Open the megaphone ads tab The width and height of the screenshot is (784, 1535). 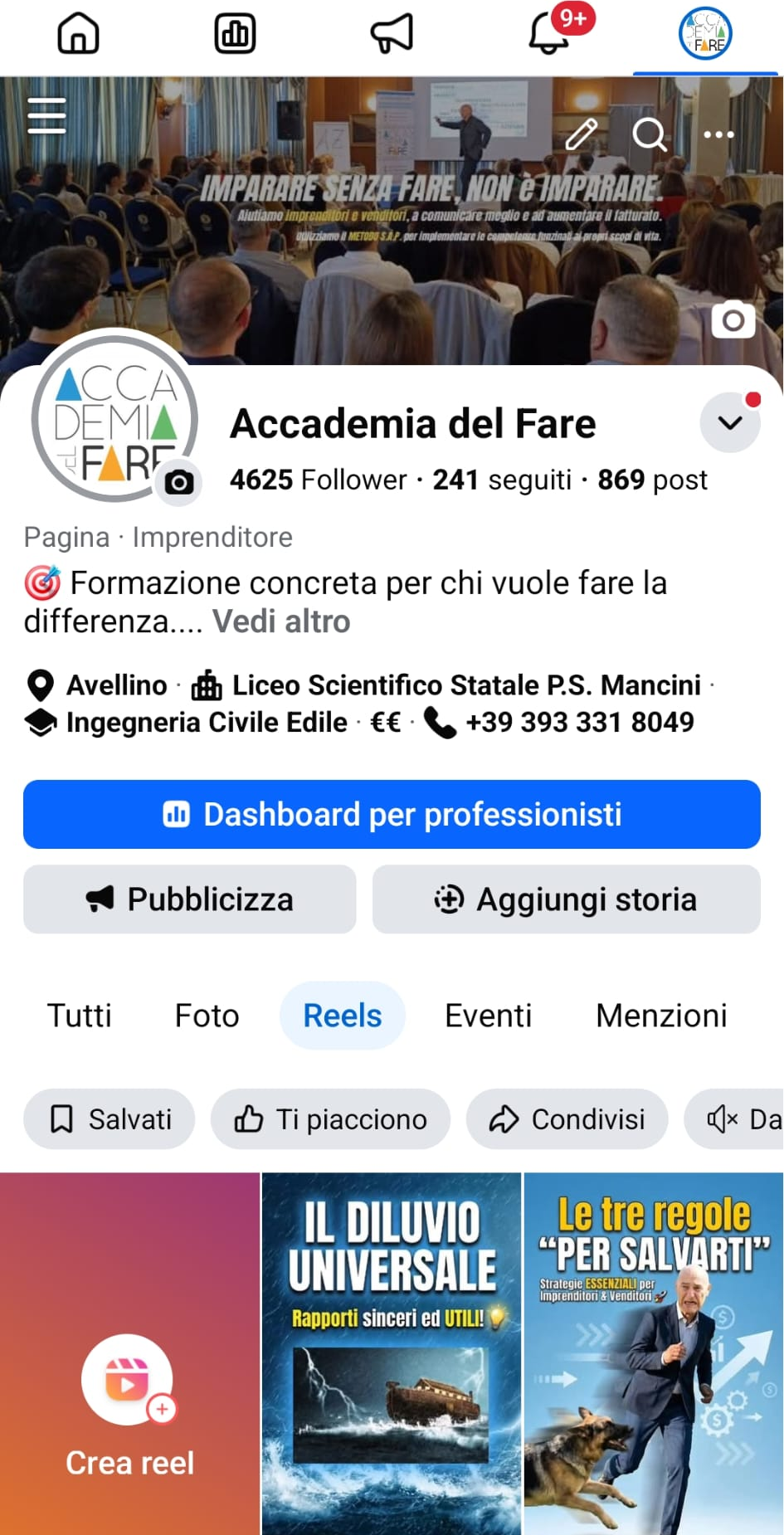click(x=392, y=35)
